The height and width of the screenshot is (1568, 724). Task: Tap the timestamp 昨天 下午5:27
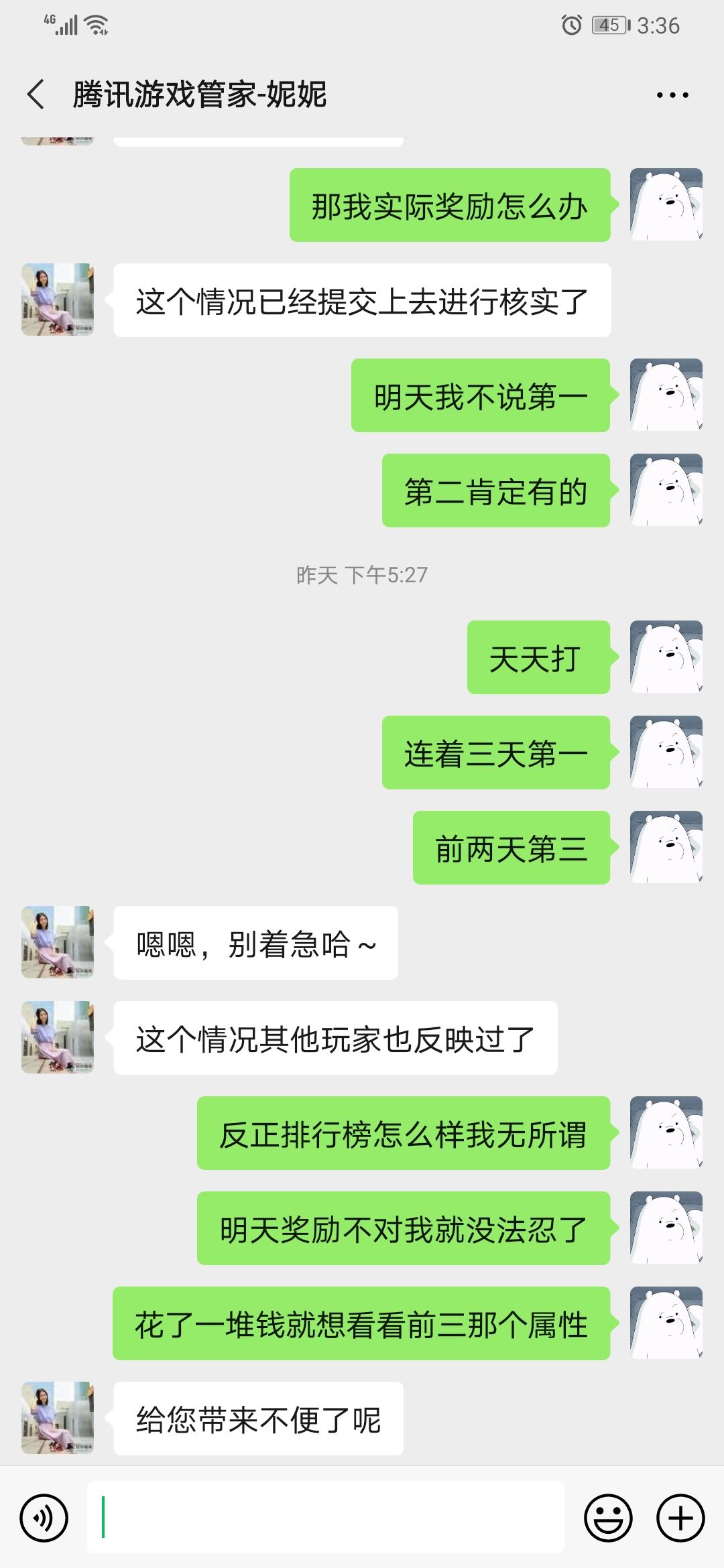362,573
